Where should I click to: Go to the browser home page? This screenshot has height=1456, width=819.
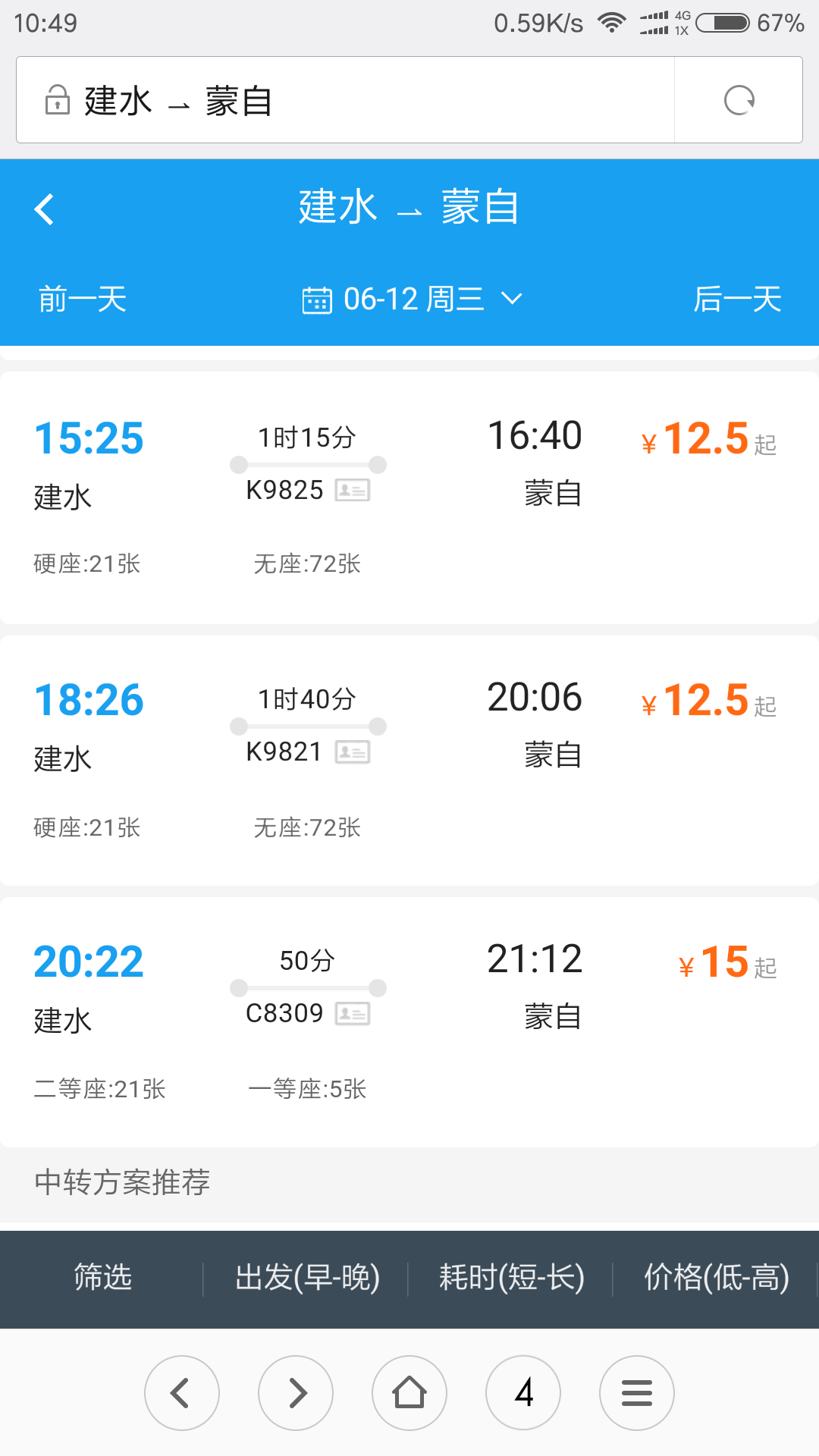coord(409,1392)
